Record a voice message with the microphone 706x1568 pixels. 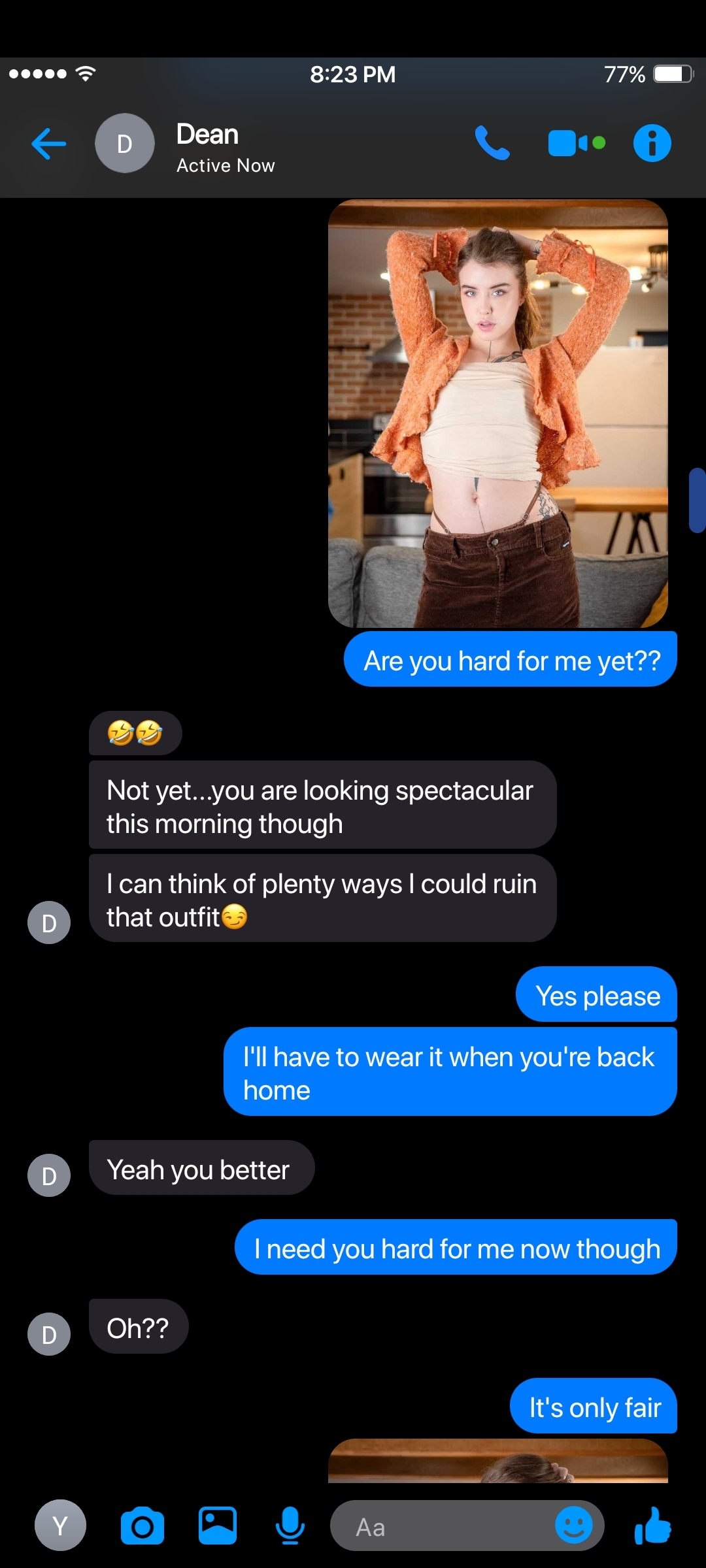290,1526
